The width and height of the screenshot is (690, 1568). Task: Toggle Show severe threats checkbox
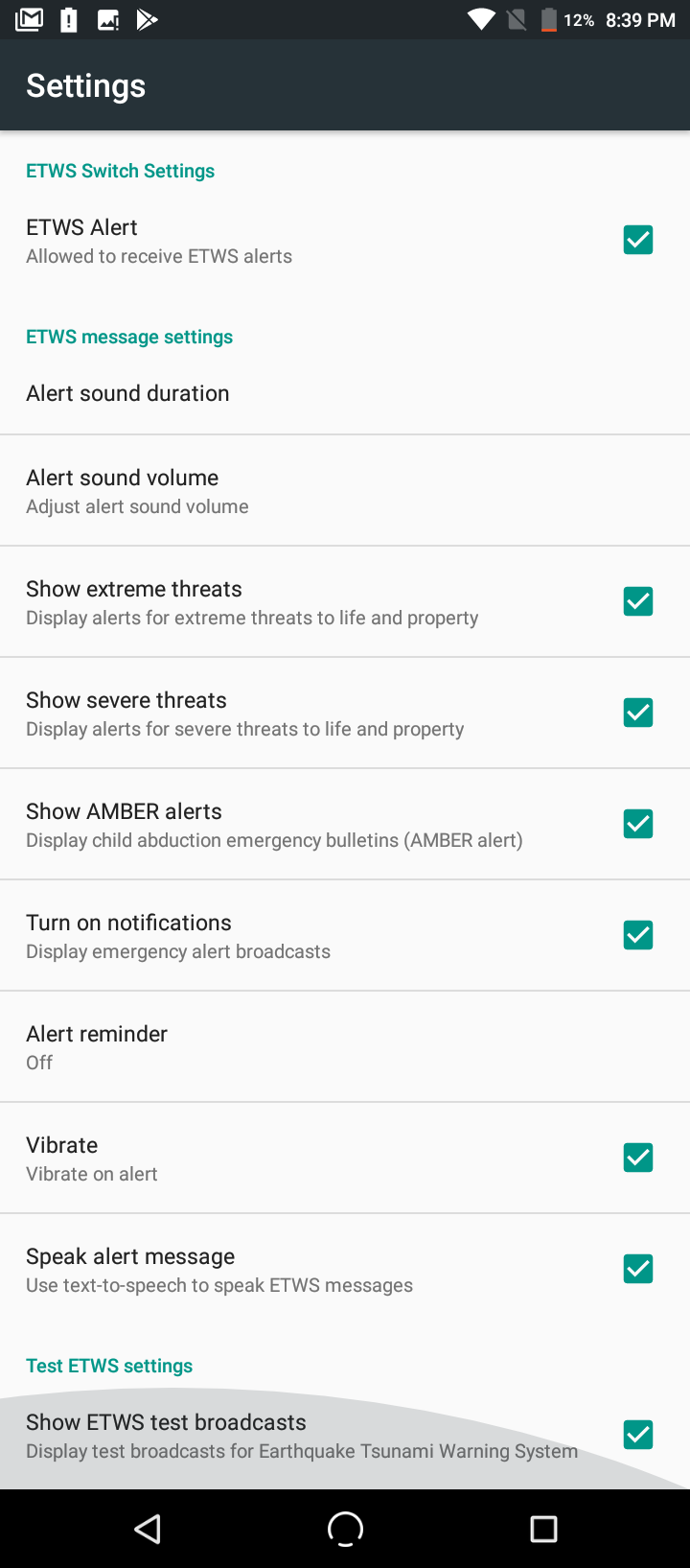638,713
